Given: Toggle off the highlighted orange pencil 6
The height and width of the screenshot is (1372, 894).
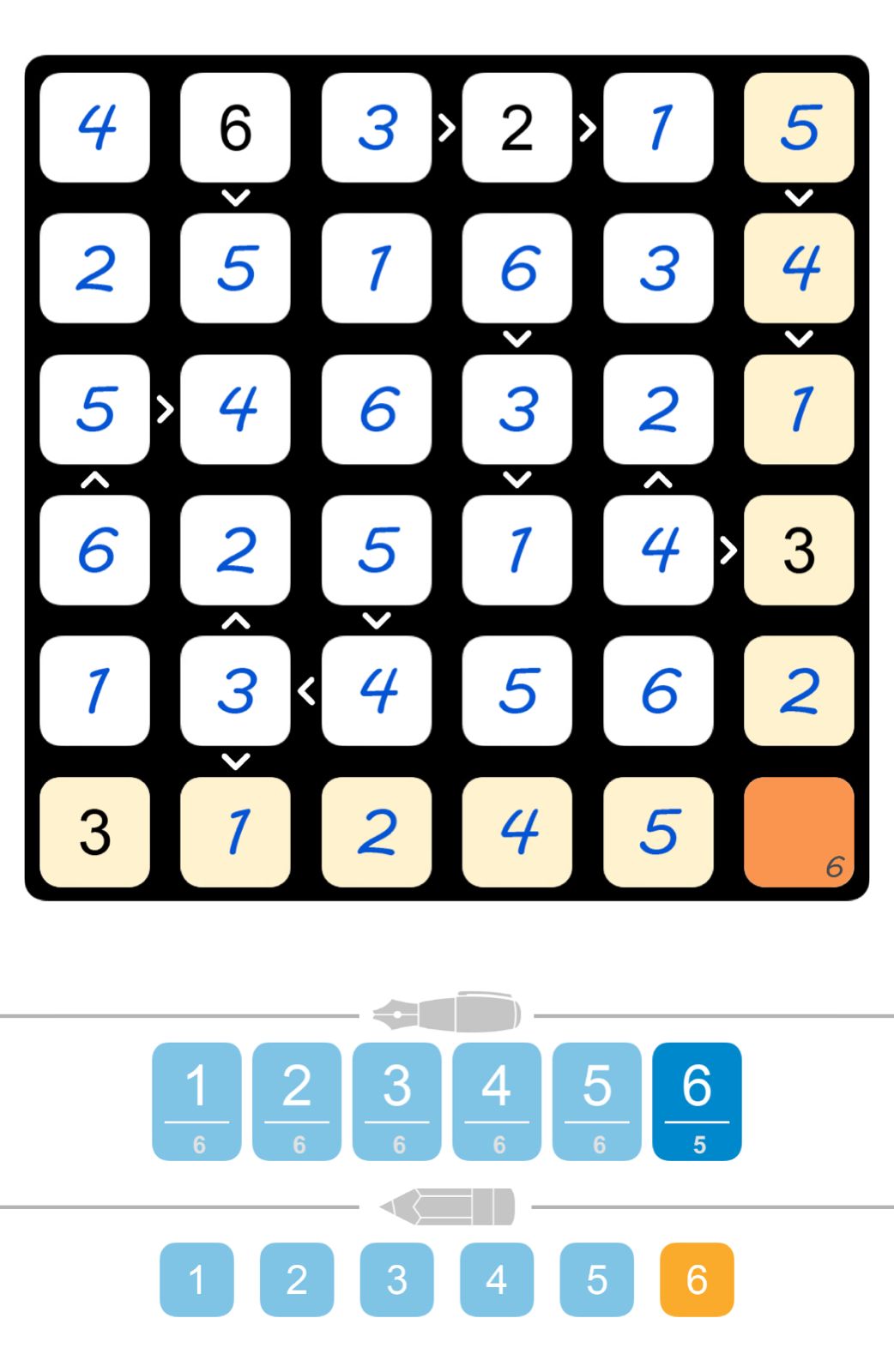Looking at the screenshot, I should pyautogui.click(x=698, y=1279).
